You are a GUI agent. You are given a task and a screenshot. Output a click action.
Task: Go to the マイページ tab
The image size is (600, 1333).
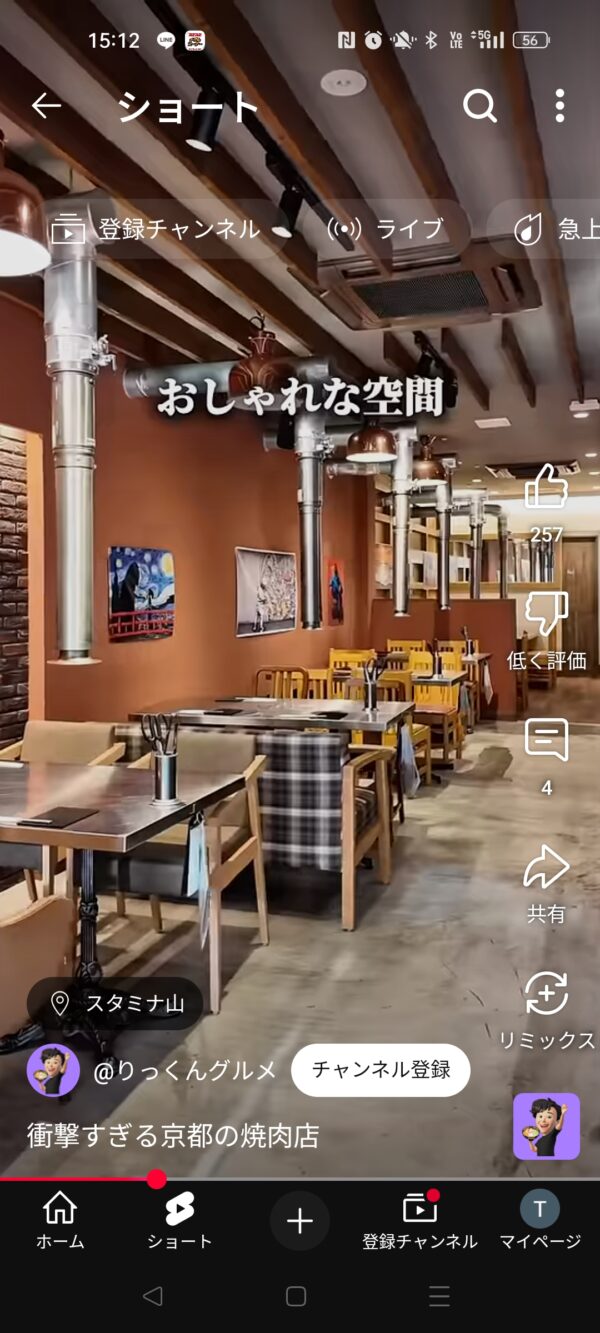pos(540,1221)
